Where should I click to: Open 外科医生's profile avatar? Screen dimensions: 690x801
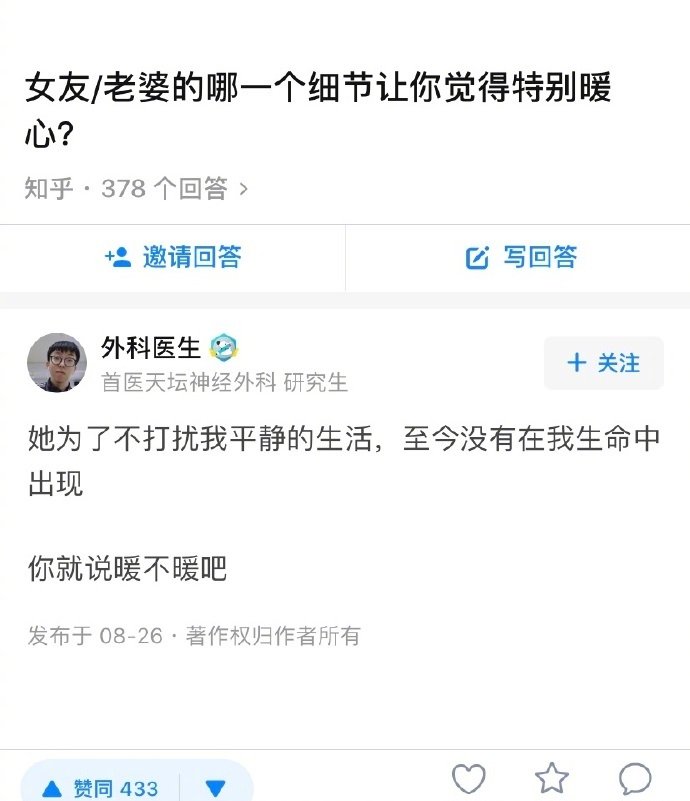point(57,363)
